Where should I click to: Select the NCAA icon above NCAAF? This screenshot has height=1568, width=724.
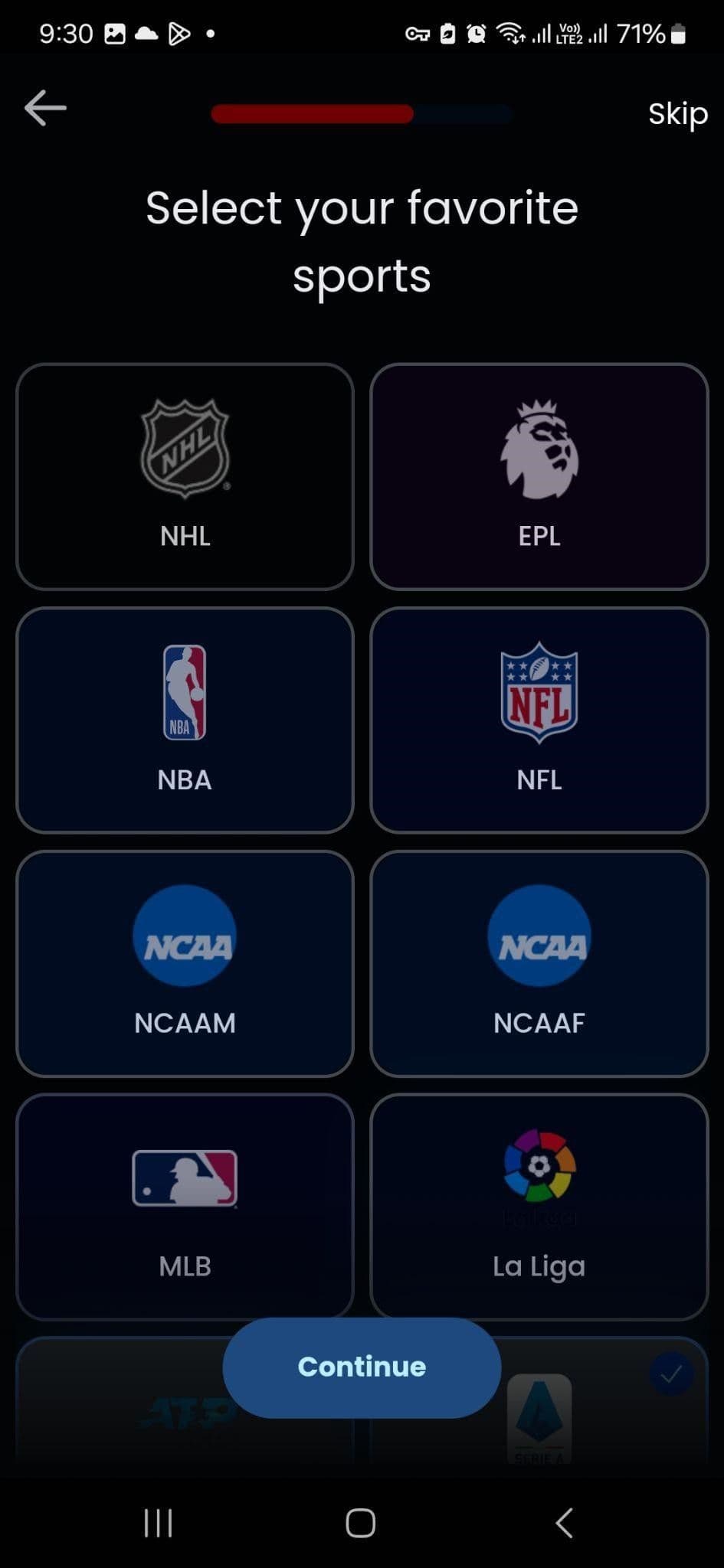pos(539,936)
